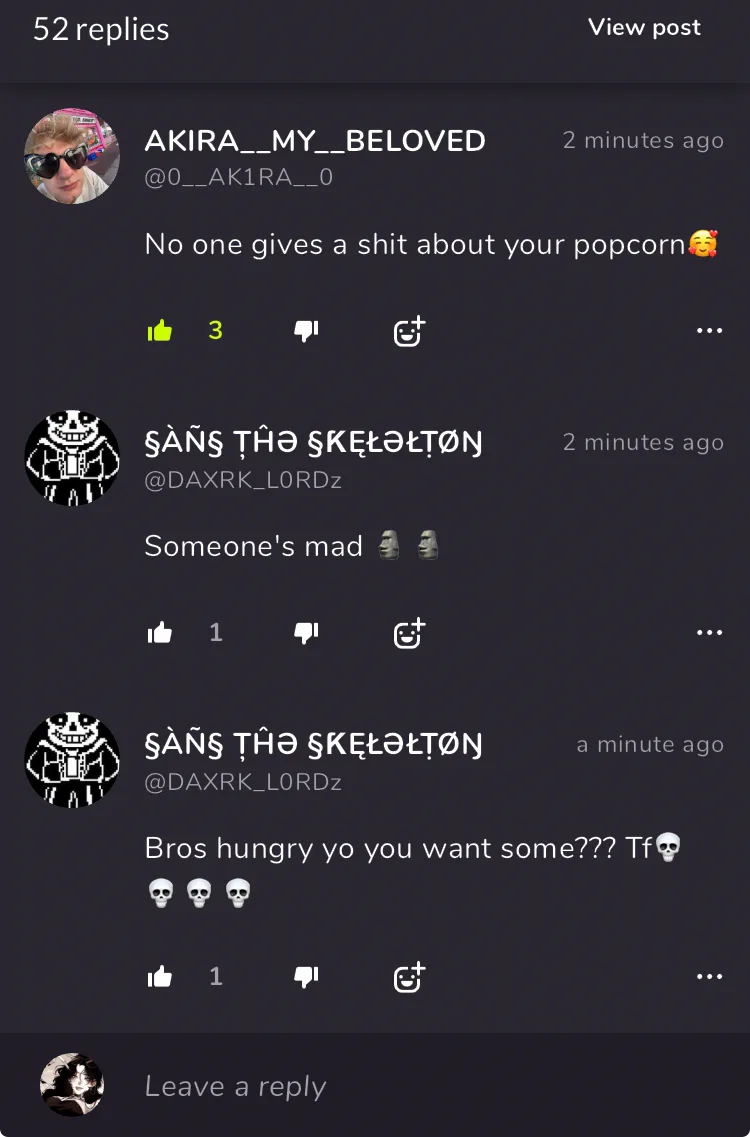The image size is (750, 1137).
Task: Like the "Someone's mad" reply
Action: [160, 633]
